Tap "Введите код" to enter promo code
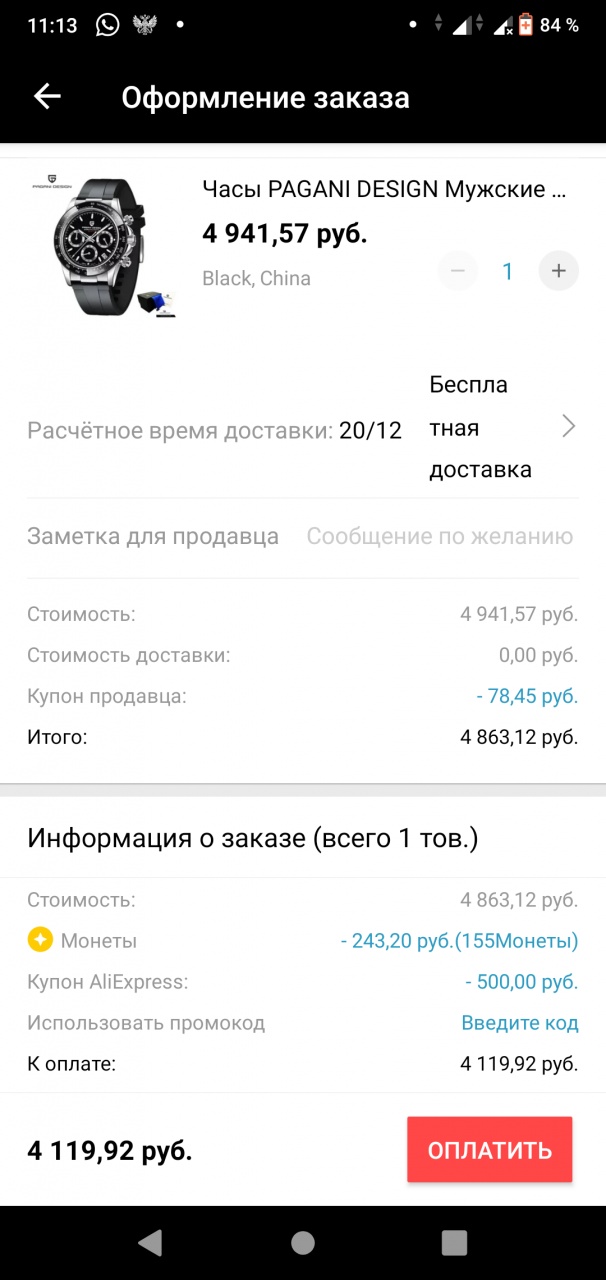Image resolution: width=606 pixels, height=1280 pixels. tap(519, 1023)
